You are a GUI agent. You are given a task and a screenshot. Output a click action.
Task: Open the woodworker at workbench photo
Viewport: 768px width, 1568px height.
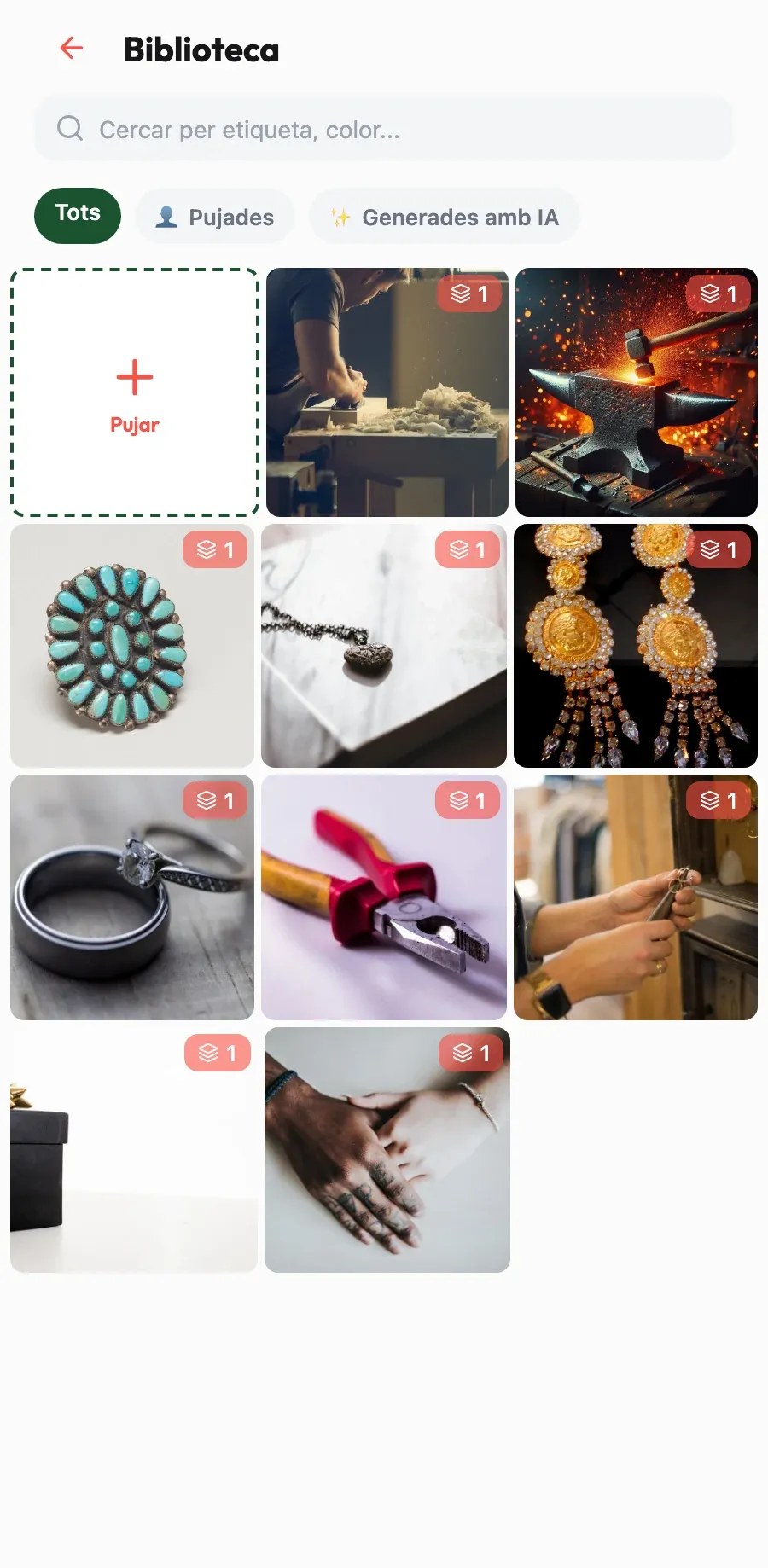coord(387,392)
